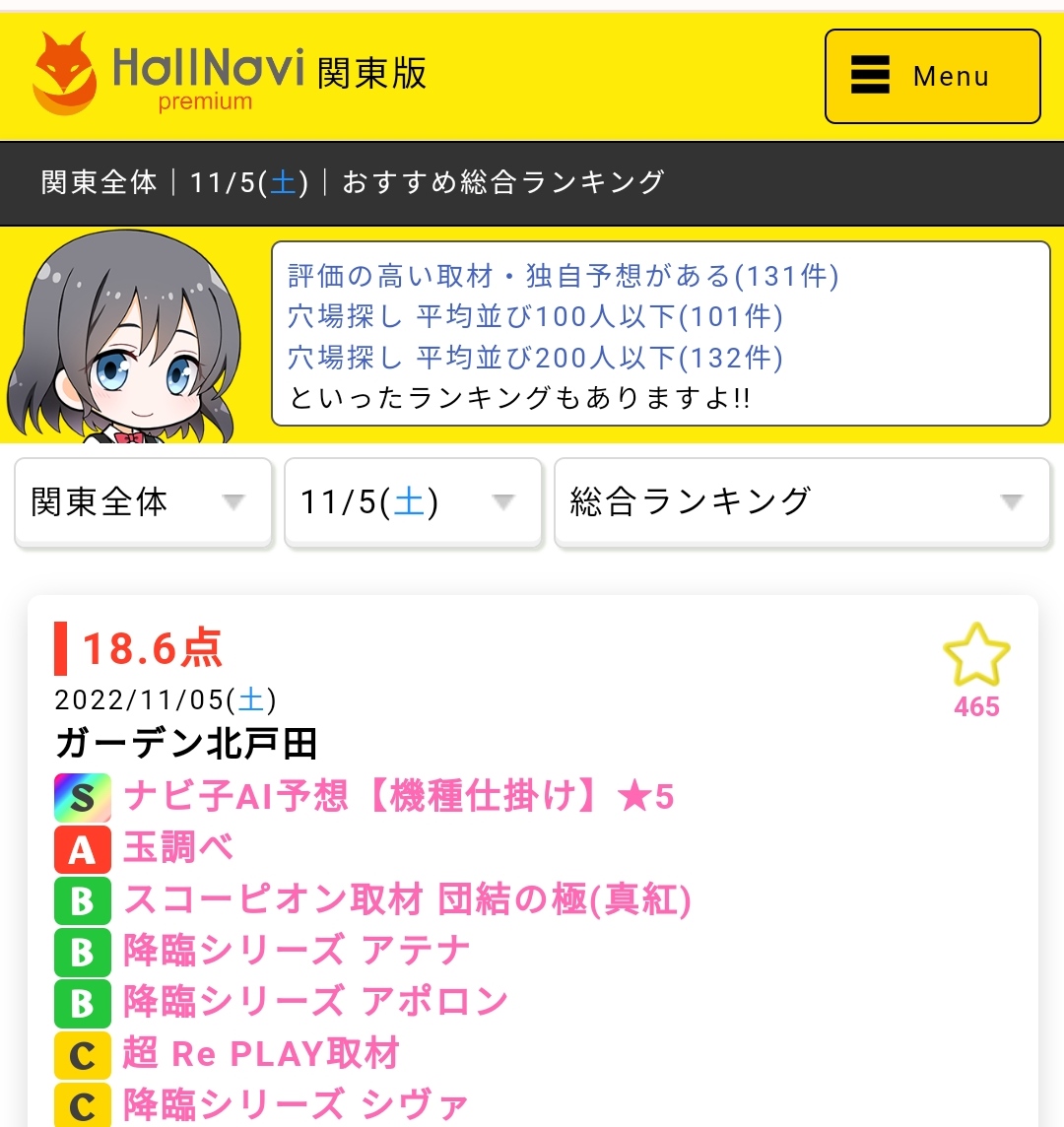
Task: Expand the 関東全体 area dropdown
Action: tap(143, 502)
